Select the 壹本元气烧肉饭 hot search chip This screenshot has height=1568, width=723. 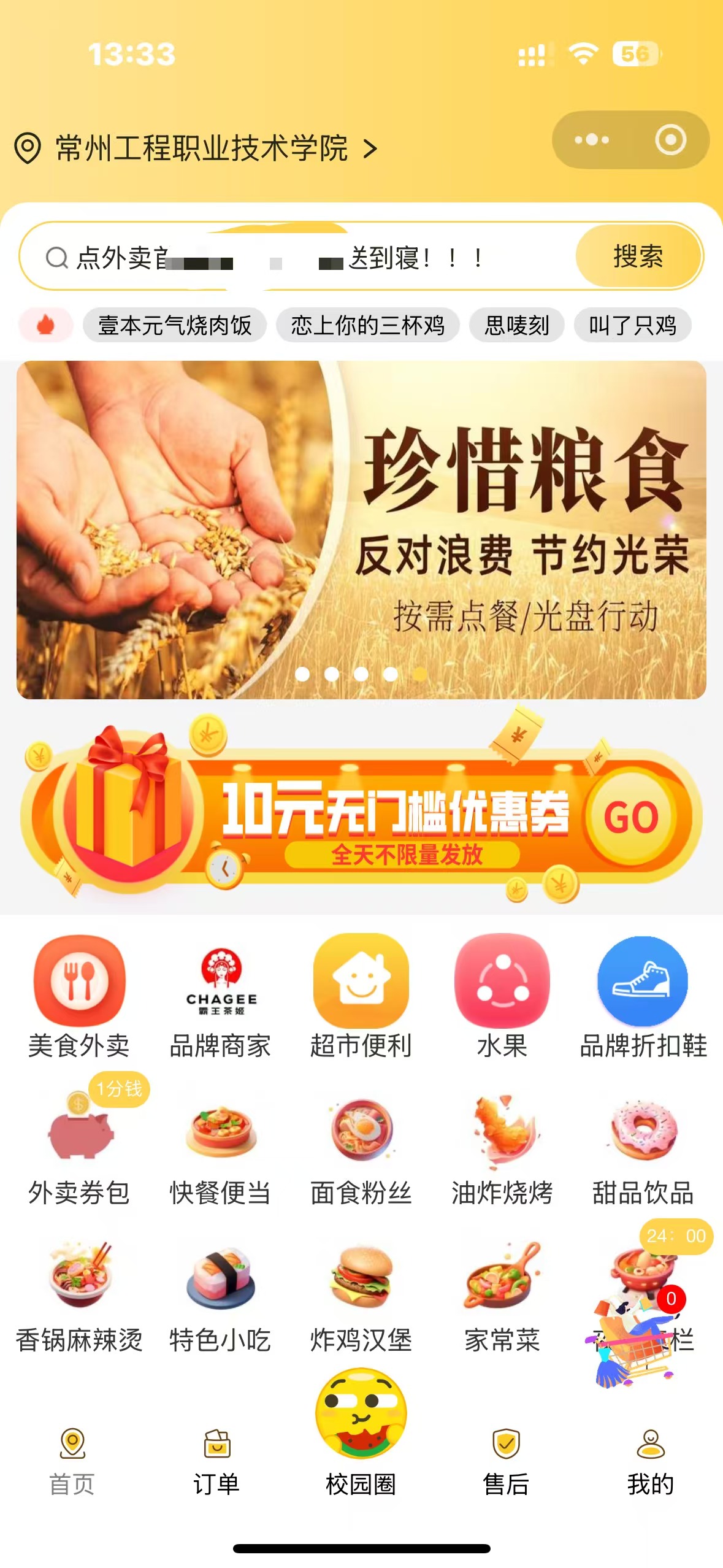(x=175, y=325)
